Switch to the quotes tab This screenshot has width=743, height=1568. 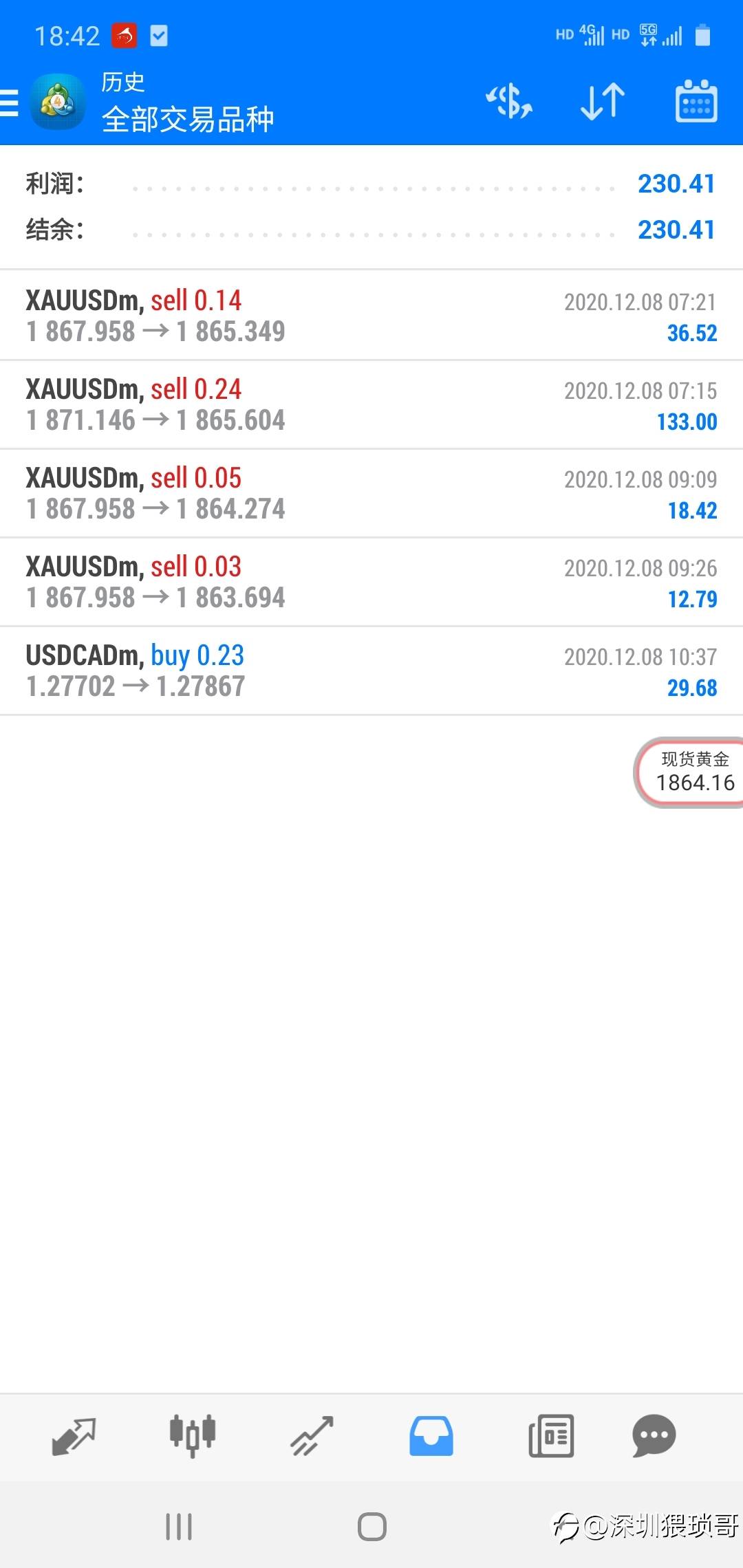click(x=74, y=1437)
